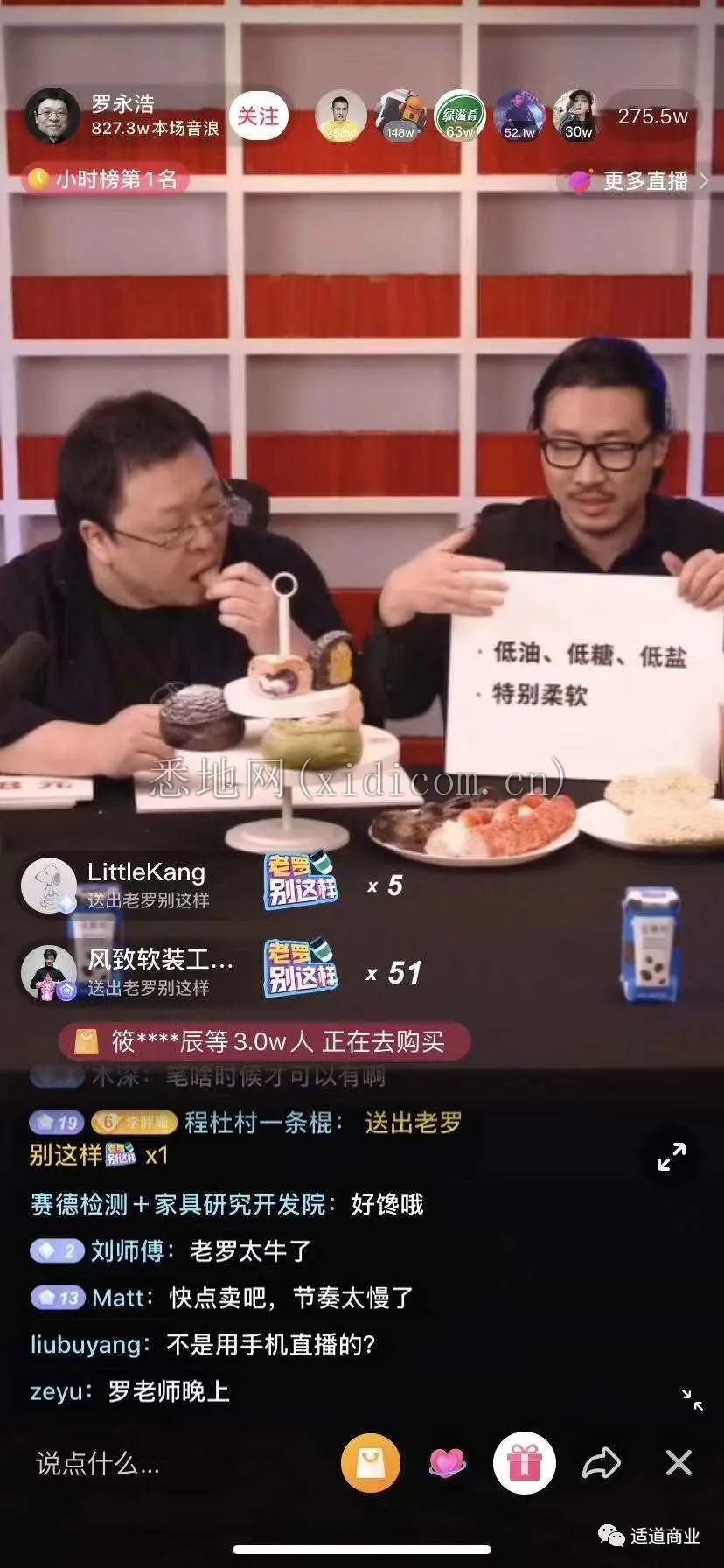This screenshot has height=1568, width=724.
Task: Open the top viewer avatar labeled 63w
Action: click(x=460, y=115)
